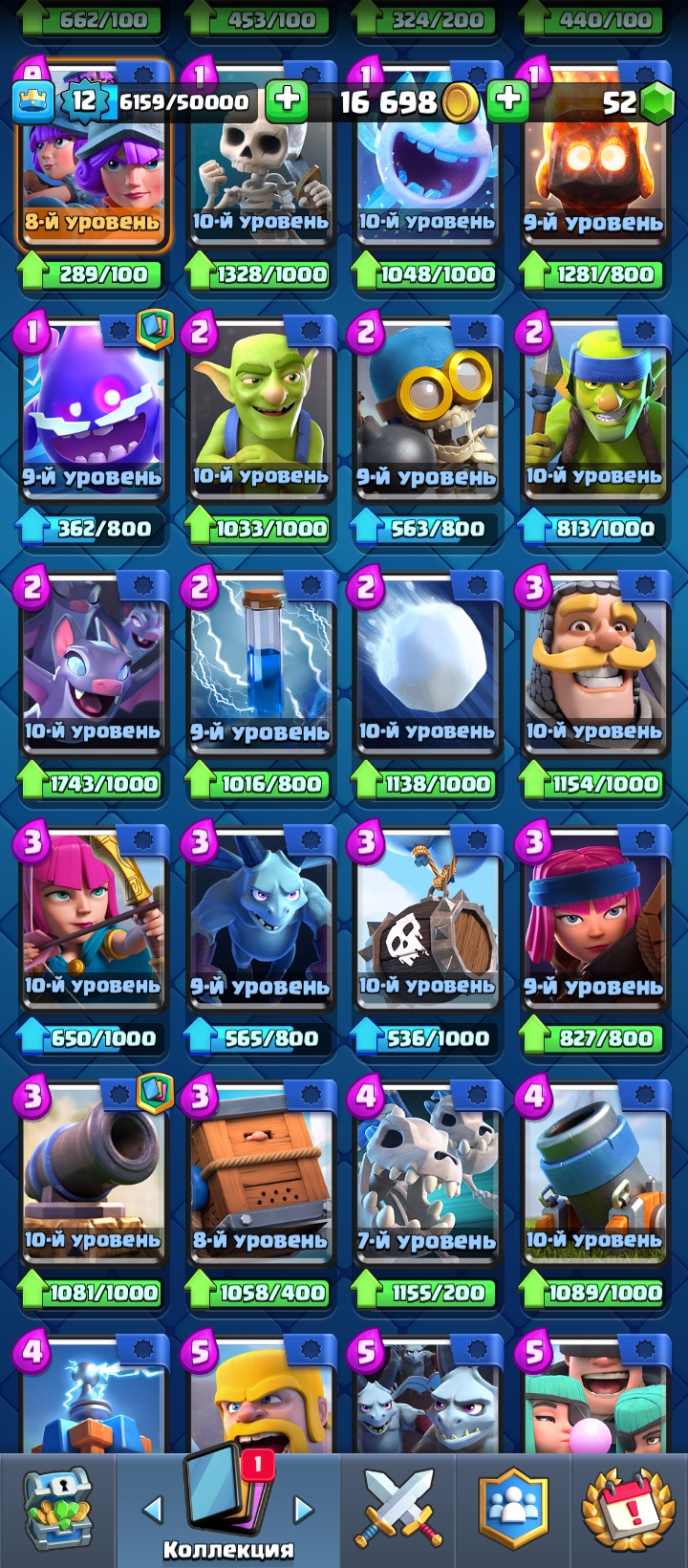
Task: Tap the left arrow beside Коллекция
Action: tap(153, 1510)
